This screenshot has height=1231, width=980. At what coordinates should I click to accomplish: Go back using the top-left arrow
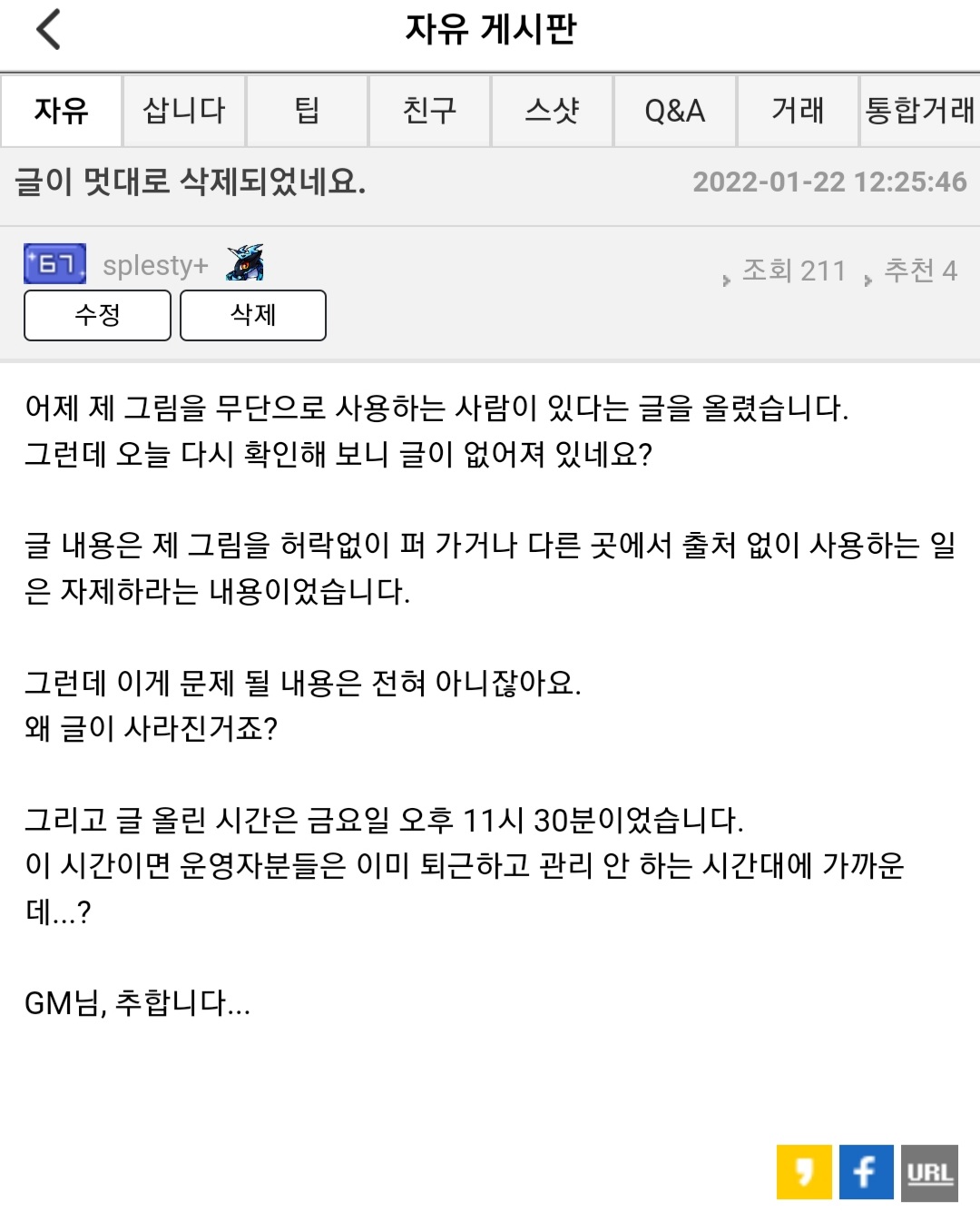point(48,29)
